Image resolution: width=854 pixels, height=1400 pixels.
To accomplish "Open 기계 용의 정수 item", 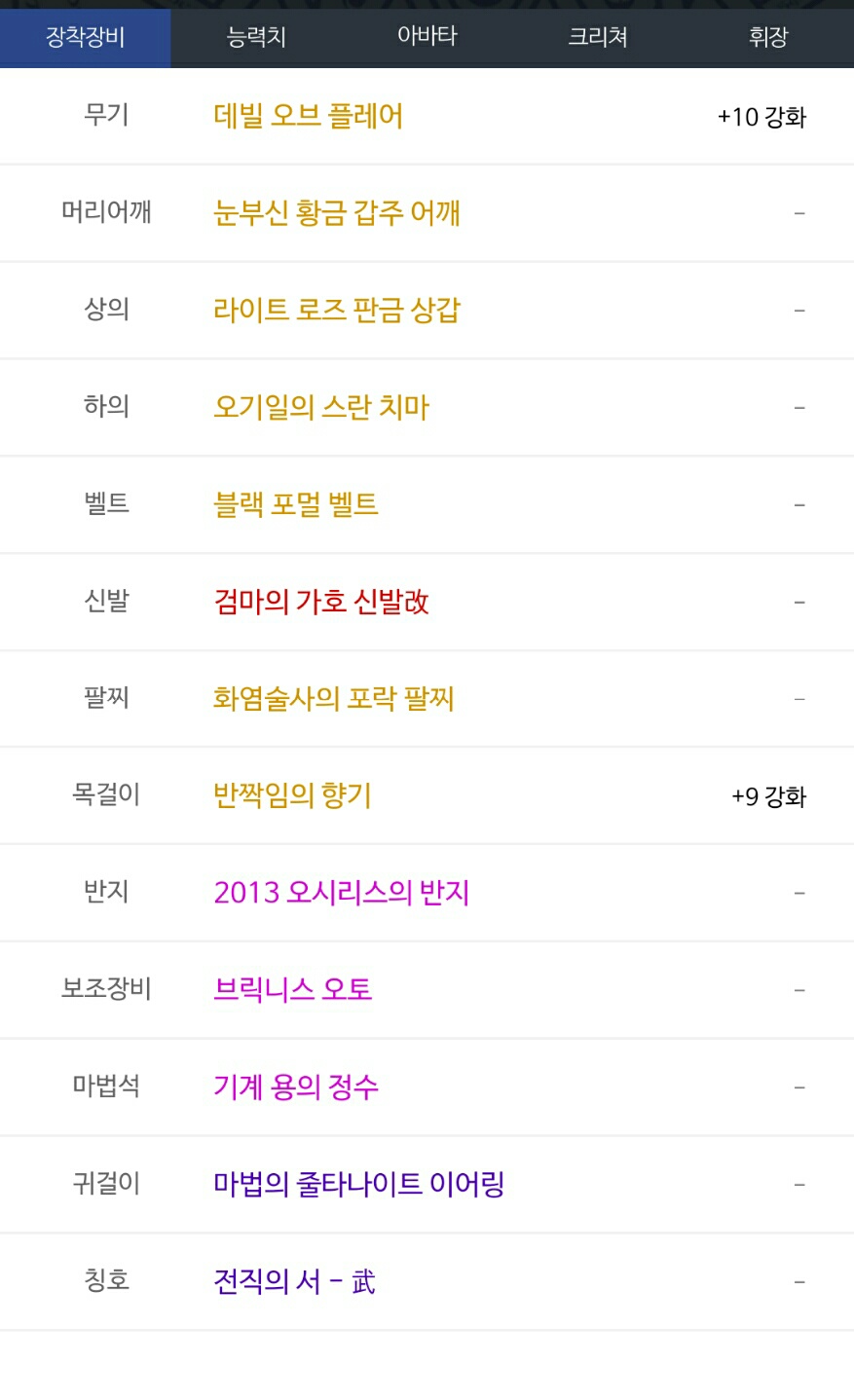I will click(x=296, y=1087).
